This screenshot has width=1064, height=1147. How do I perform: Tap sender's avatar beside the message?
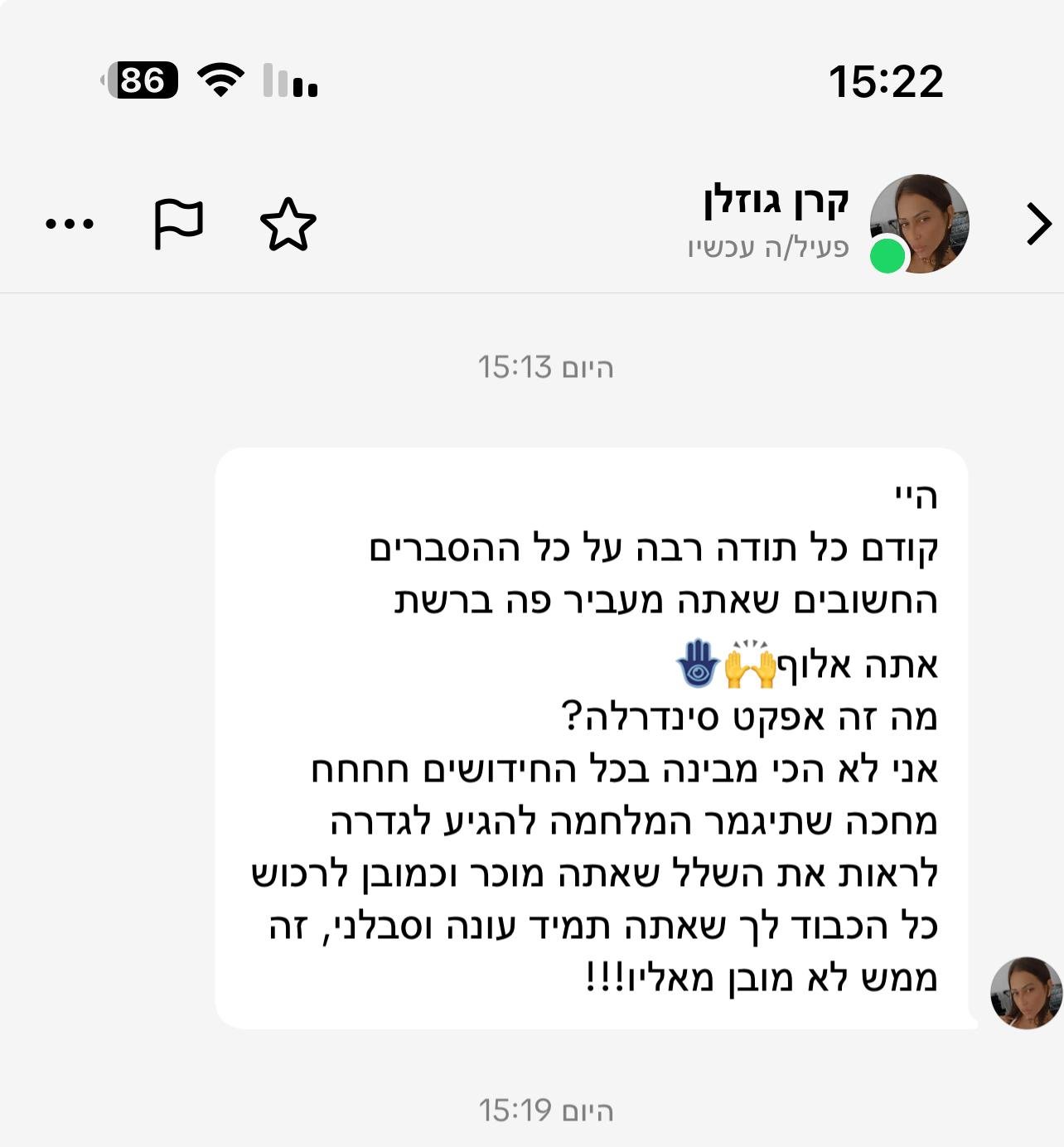[1026, 993]
